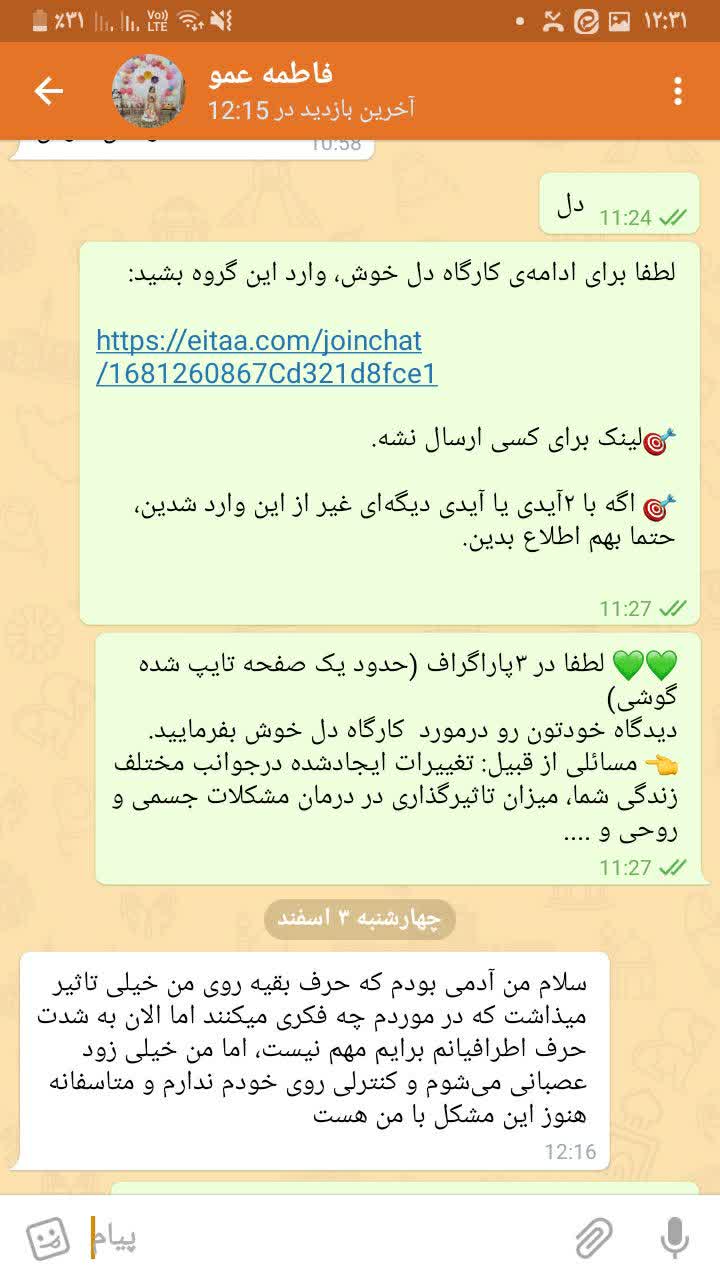Attach a file with the paperclip
This screenshot has width=720, height=1280.
[x=595, y=1240]
